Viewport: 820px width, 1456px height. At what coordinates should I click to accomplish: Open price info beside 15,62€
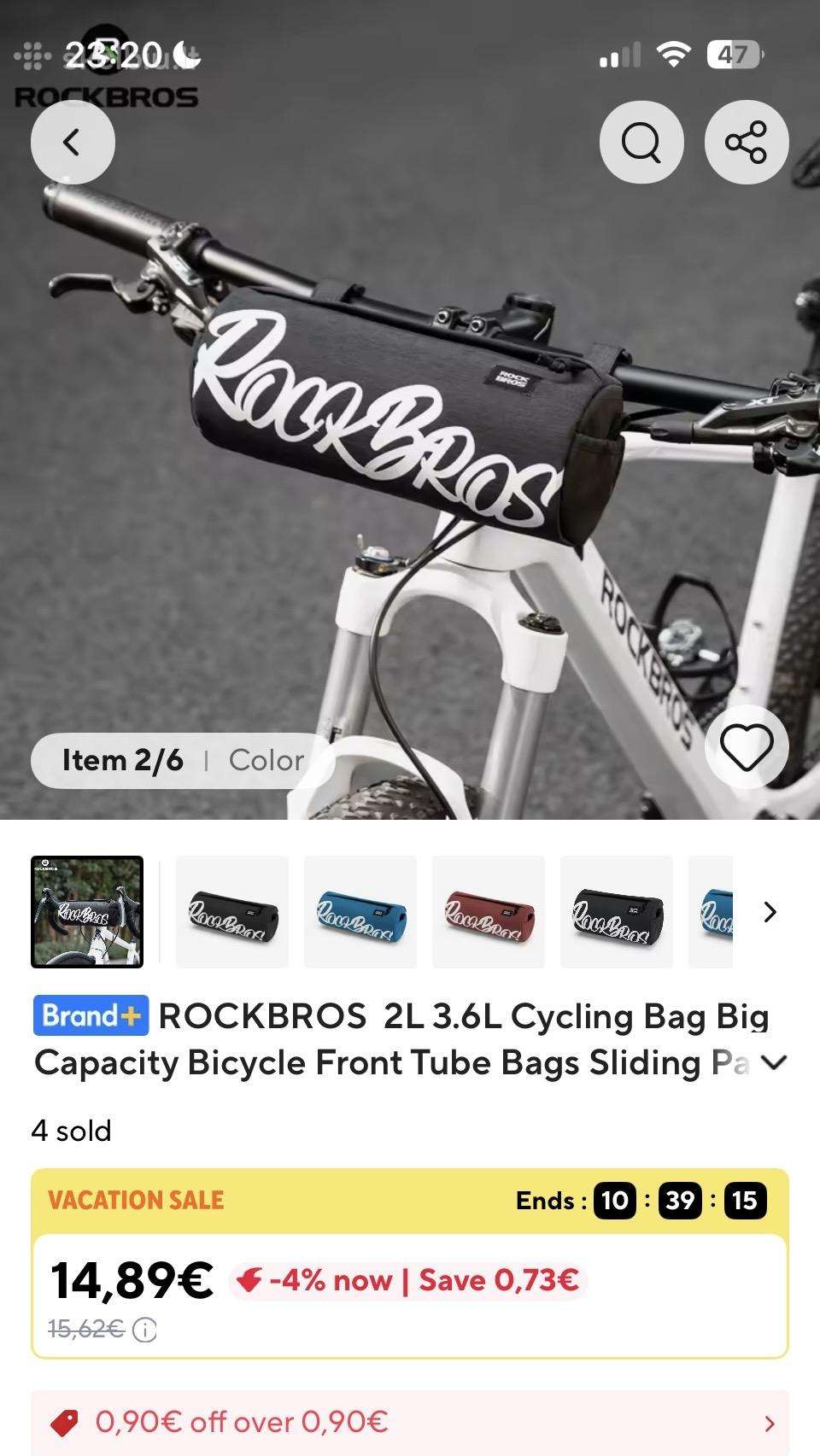pos(145,1330)
